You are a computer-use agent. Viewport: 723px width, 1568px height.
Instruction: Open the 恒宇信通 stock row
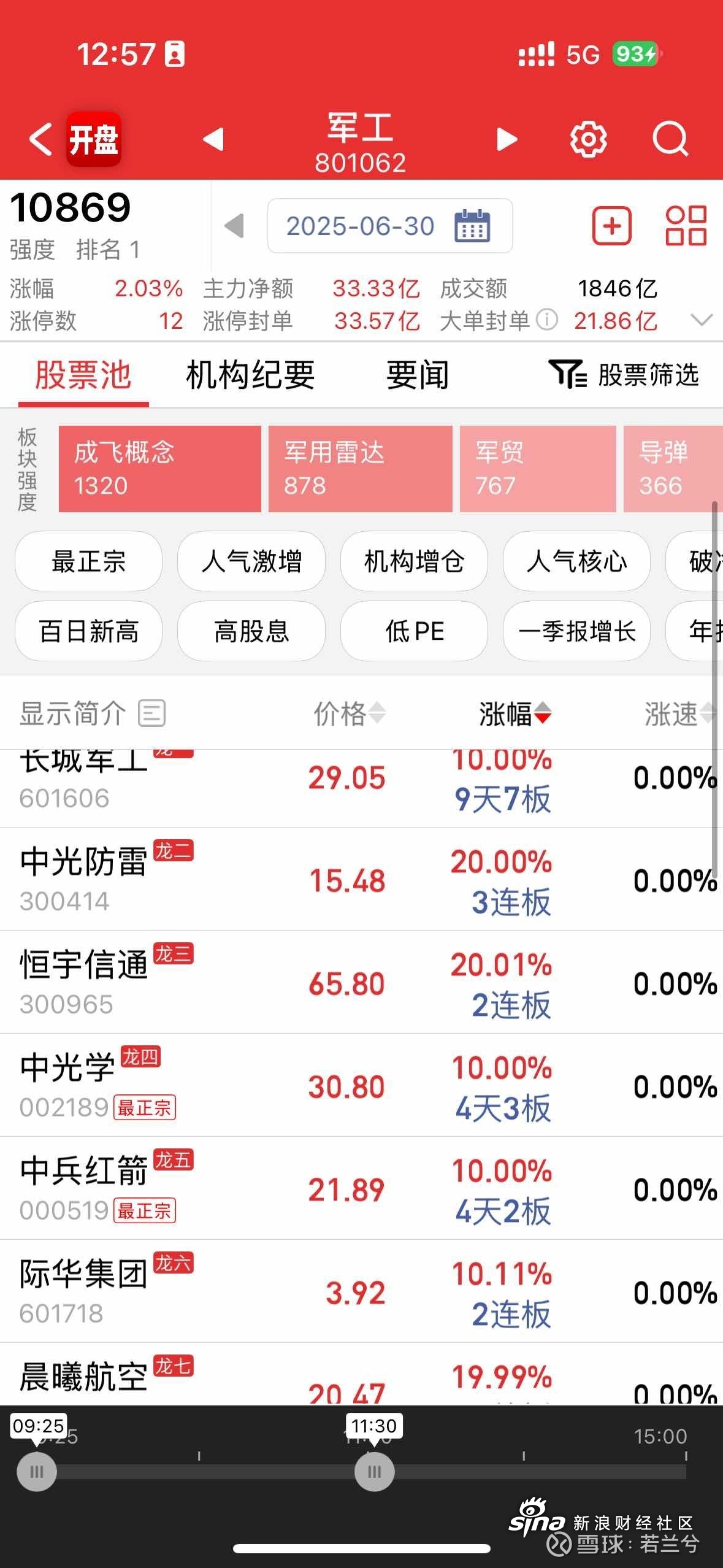[361, 982]
